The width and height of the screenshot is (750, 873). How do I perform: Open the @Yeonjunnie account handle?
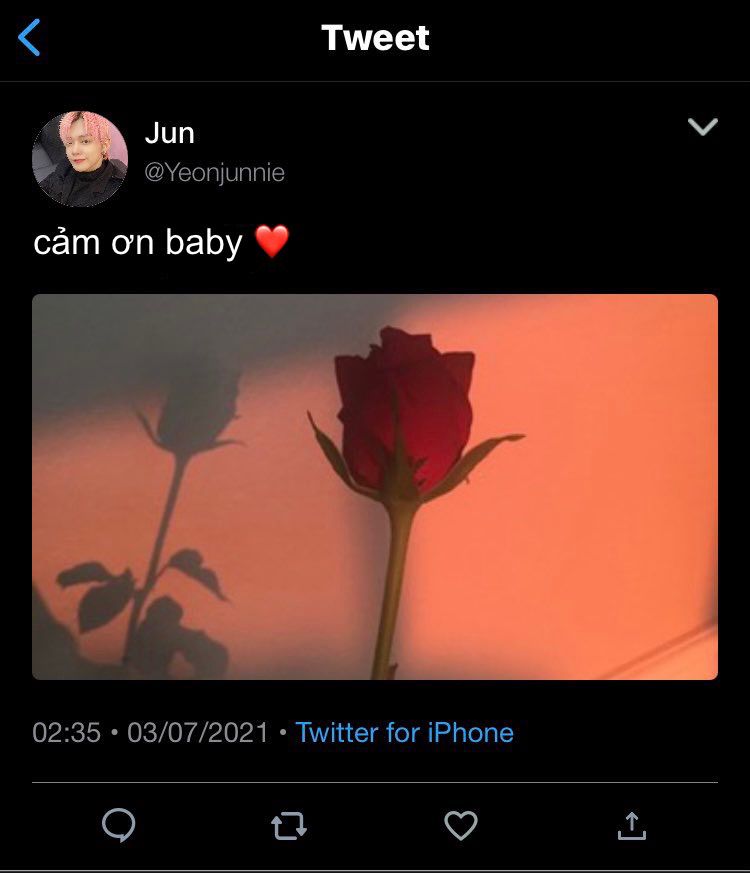[x=214, y=173]
